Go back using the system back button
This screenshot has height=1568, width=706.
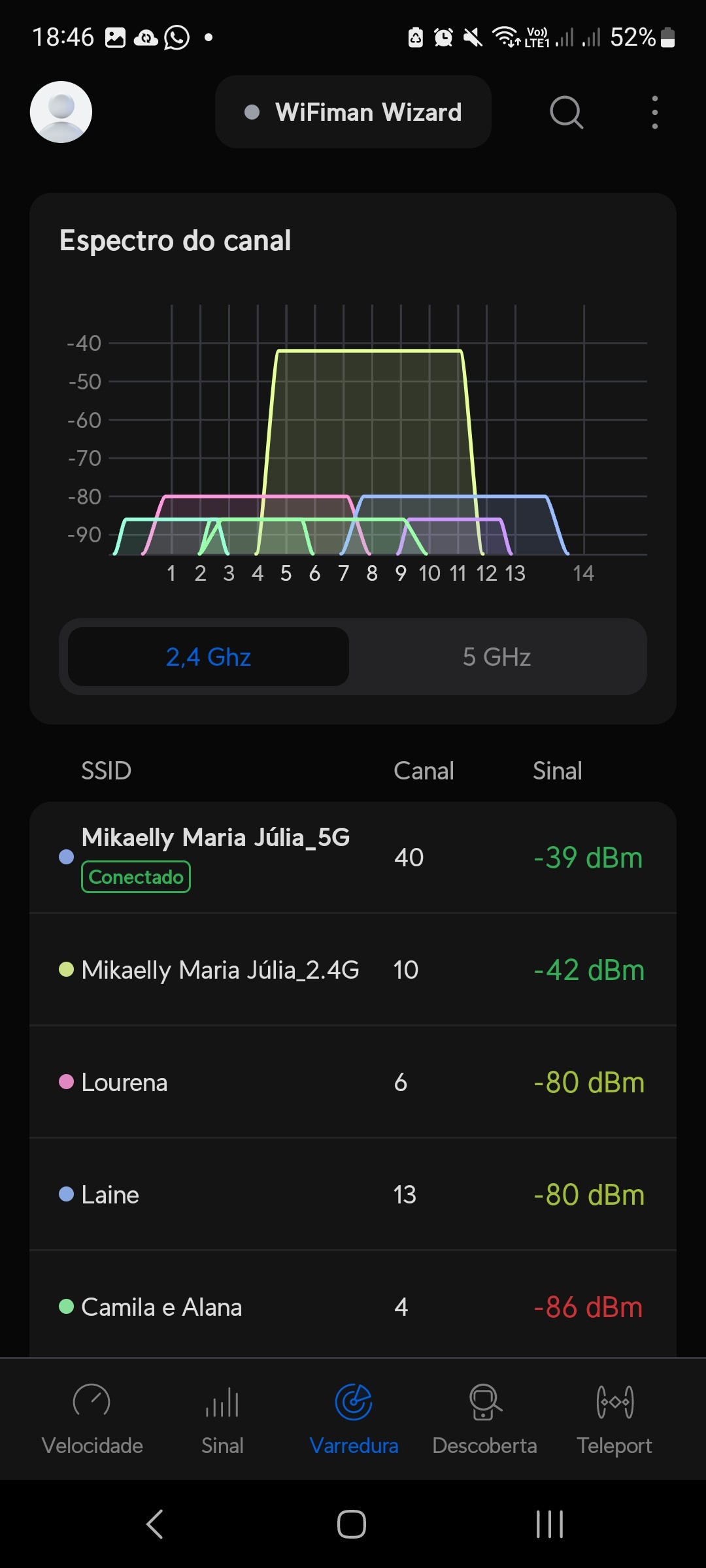click(155, 1524)
